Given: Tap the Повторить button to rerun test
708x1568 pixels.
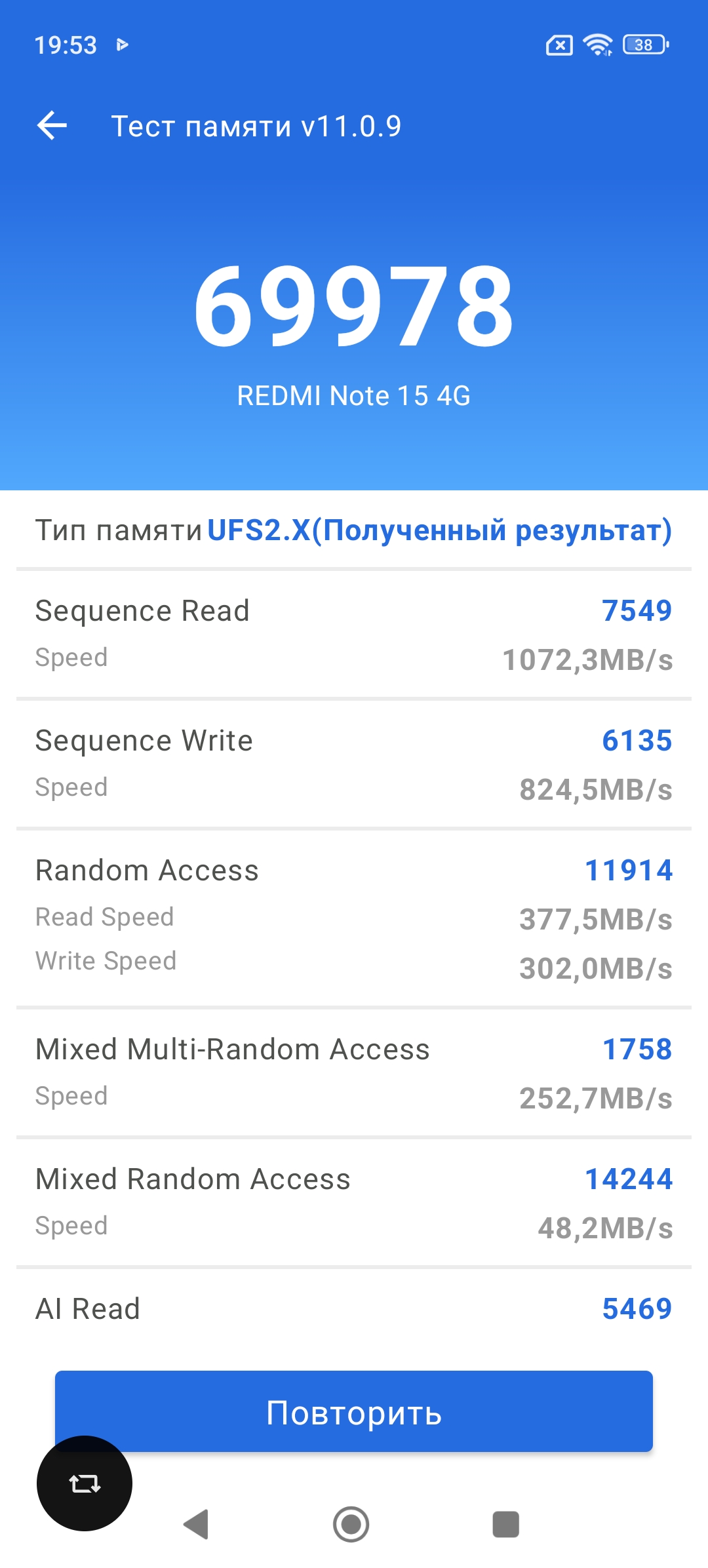Looking at the screenshot, I should click(354, 1411).
